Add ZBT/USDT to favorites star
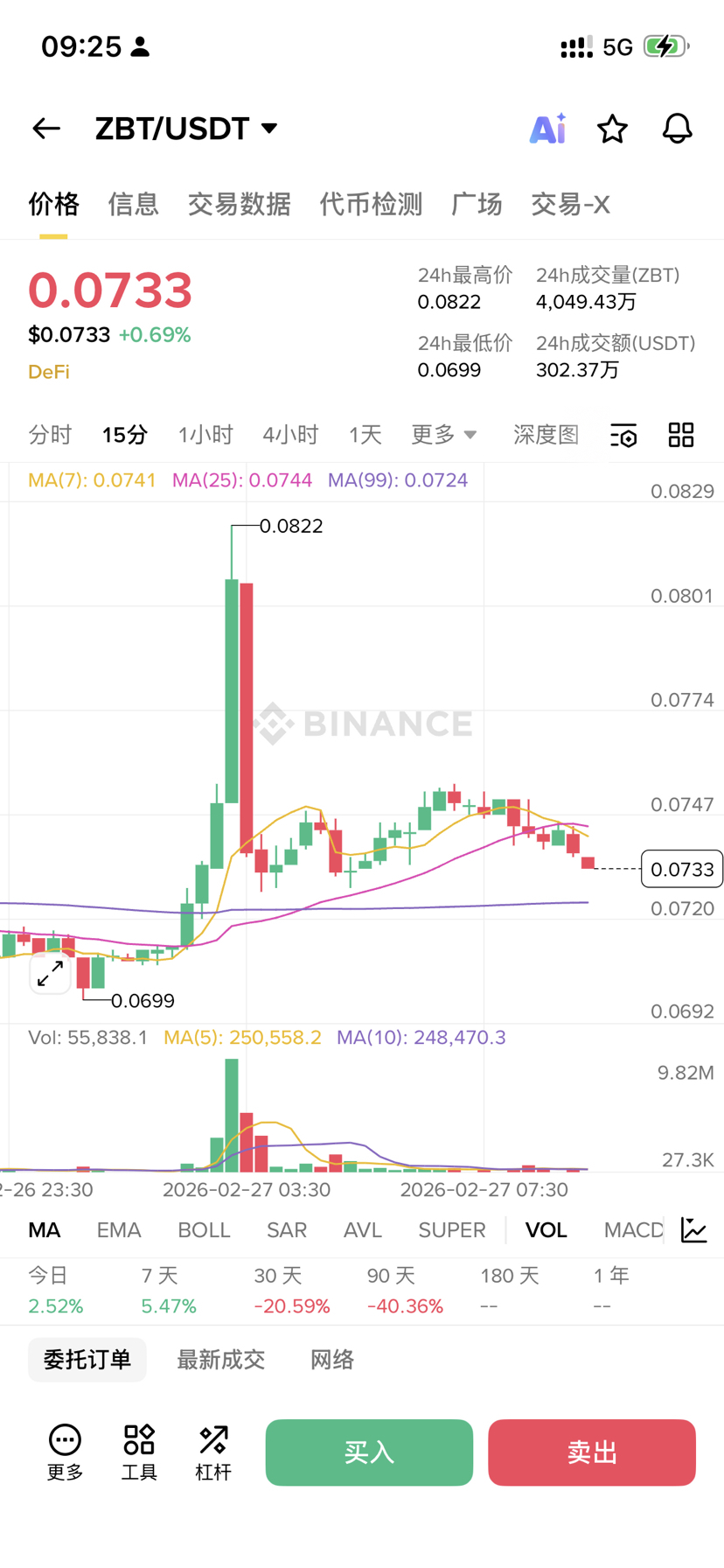 pos(612,129)
